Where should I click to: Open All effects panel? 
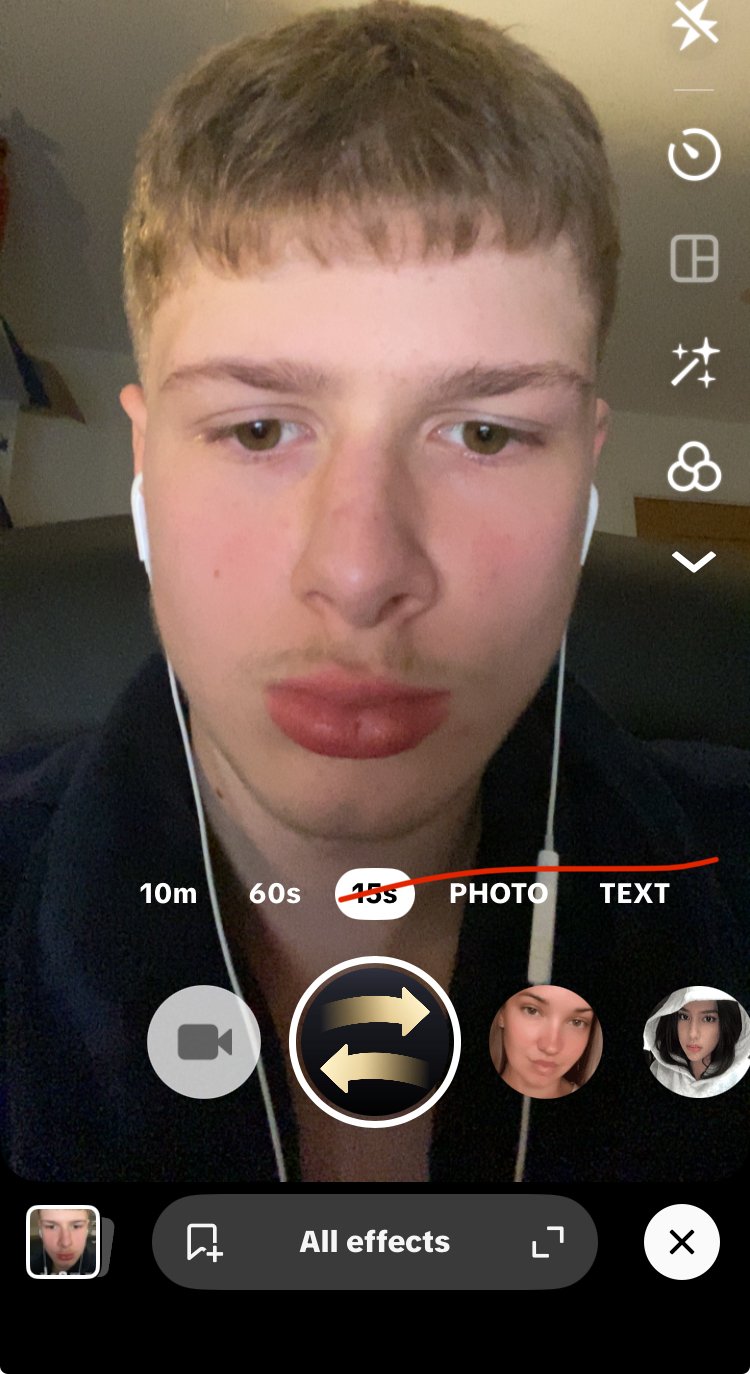[375, 1242]
